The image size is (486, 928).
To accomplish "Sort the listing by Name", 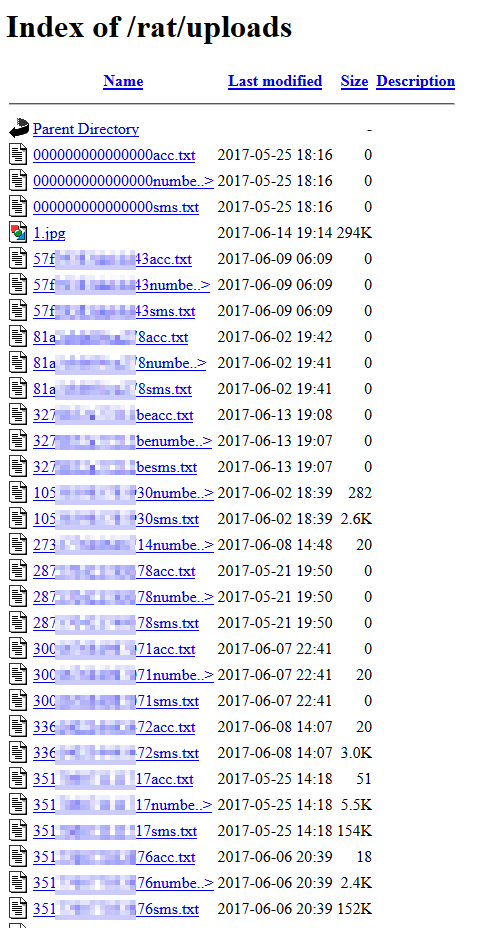I will (123, 81).
